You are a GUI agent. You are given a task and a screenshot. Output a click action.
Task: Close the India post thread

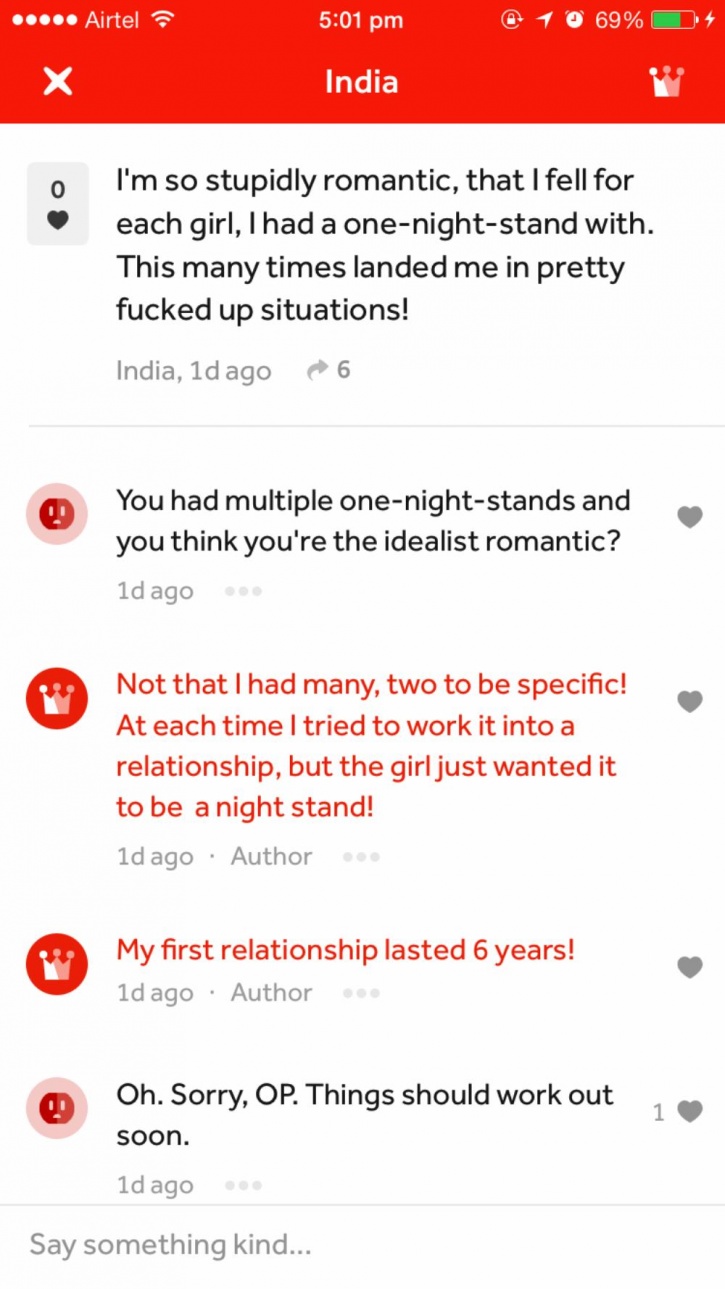[58, 82]
